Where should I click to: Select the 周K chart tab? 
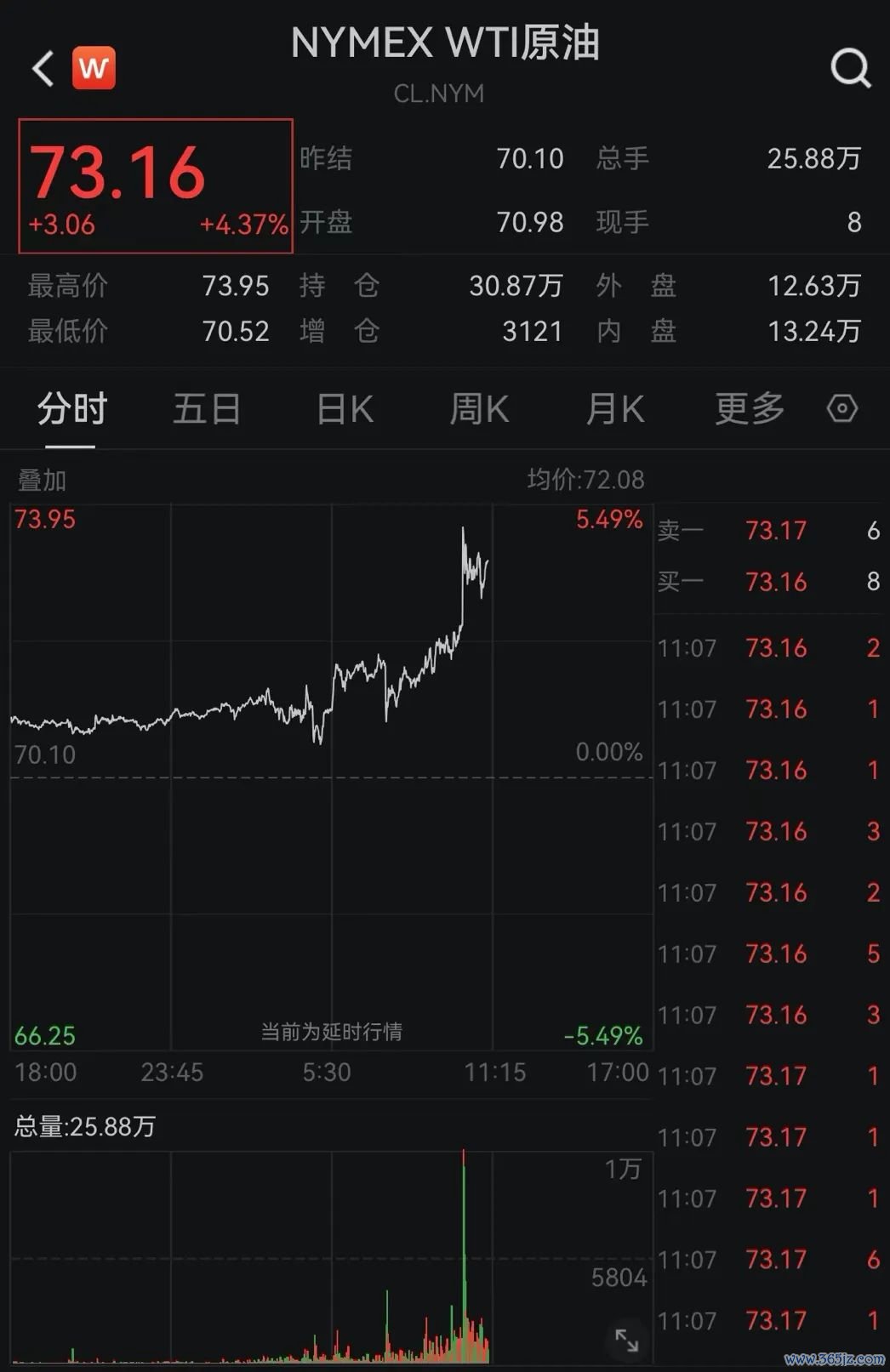coord(479,409)
